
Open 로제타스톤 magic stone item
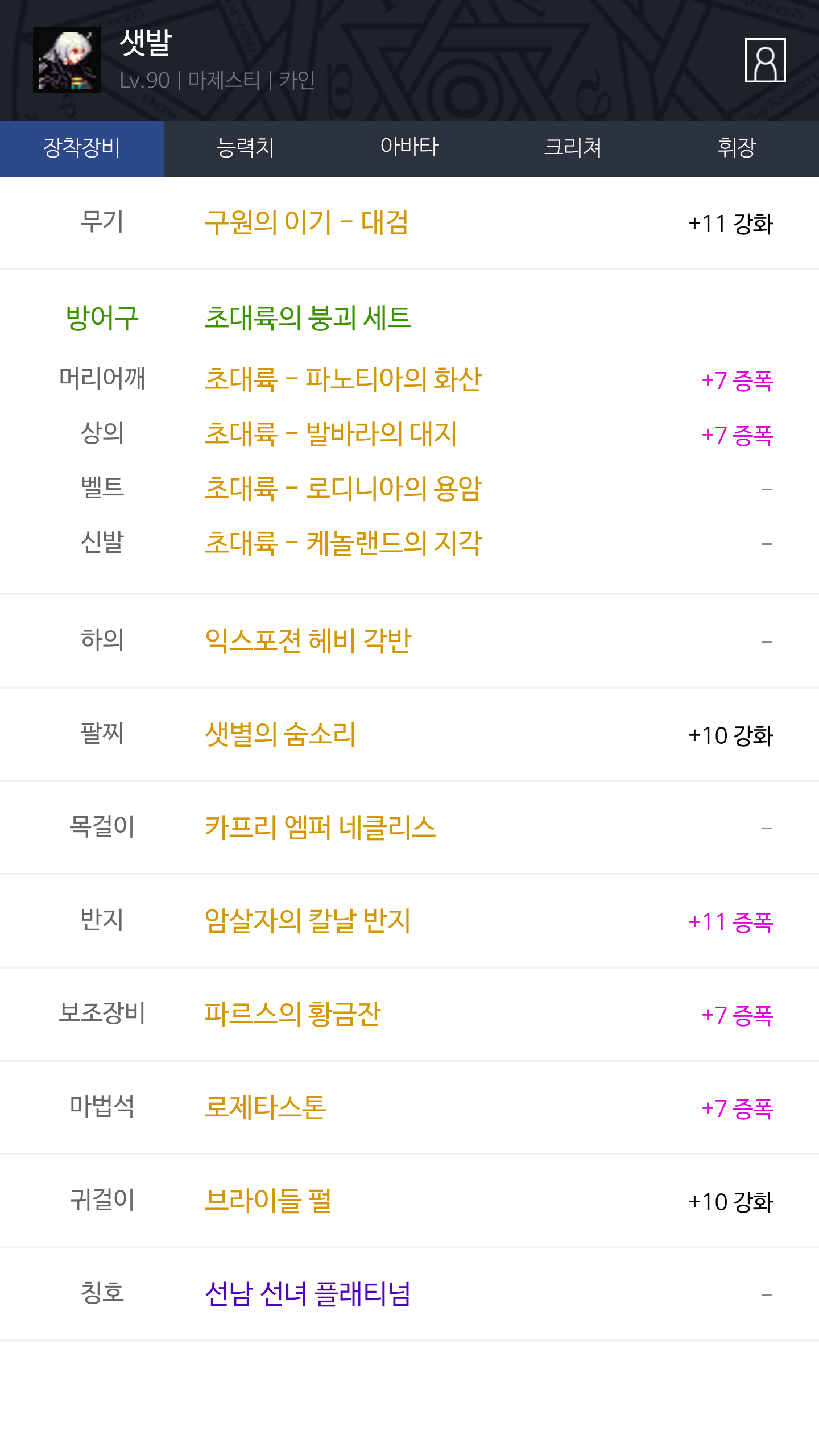click(x=265, y=1107)
